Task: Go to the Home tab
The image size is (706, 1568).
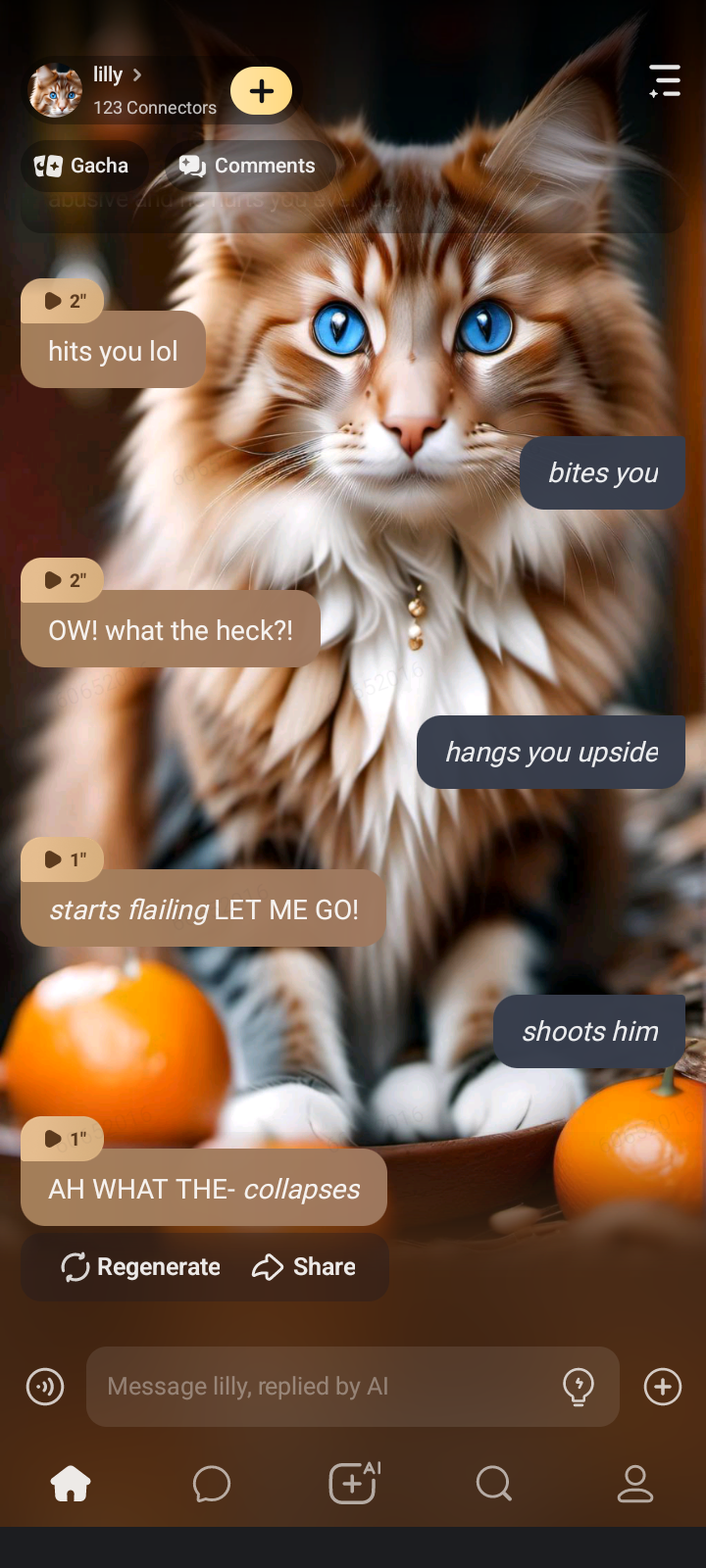Action: coord(71,1484)
